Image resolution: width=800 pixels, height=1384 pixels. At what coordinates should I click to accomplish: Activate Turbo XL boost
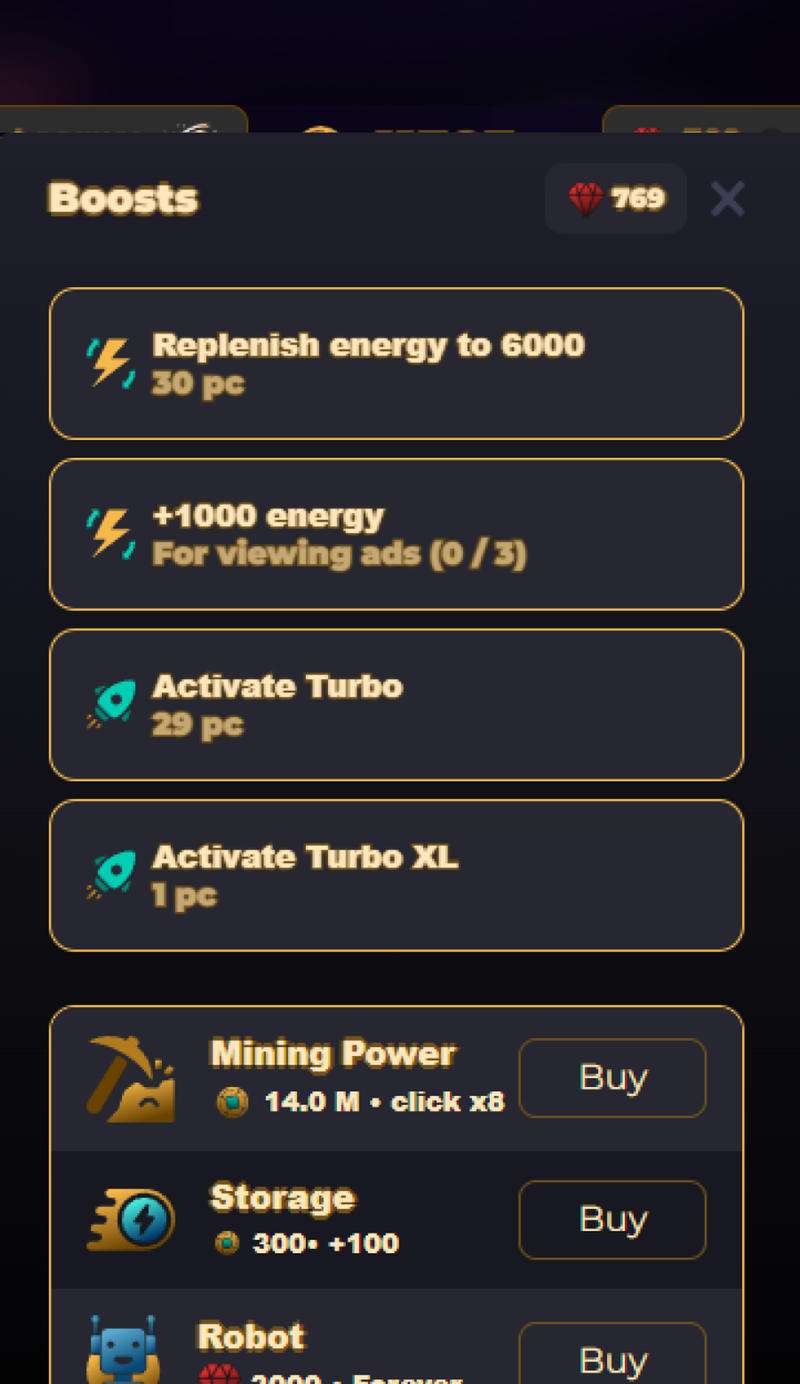tap(396, 875)
